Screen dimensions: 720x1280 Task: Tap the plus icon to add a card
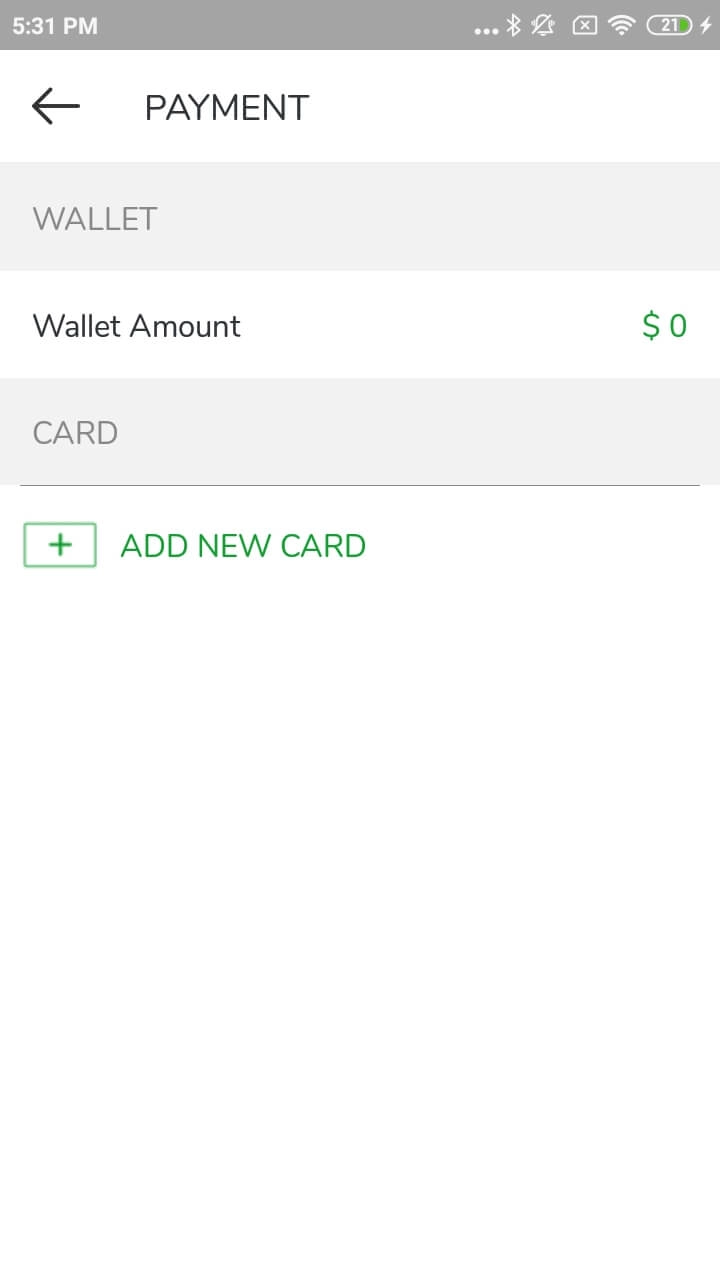click(x=59, y=545)
